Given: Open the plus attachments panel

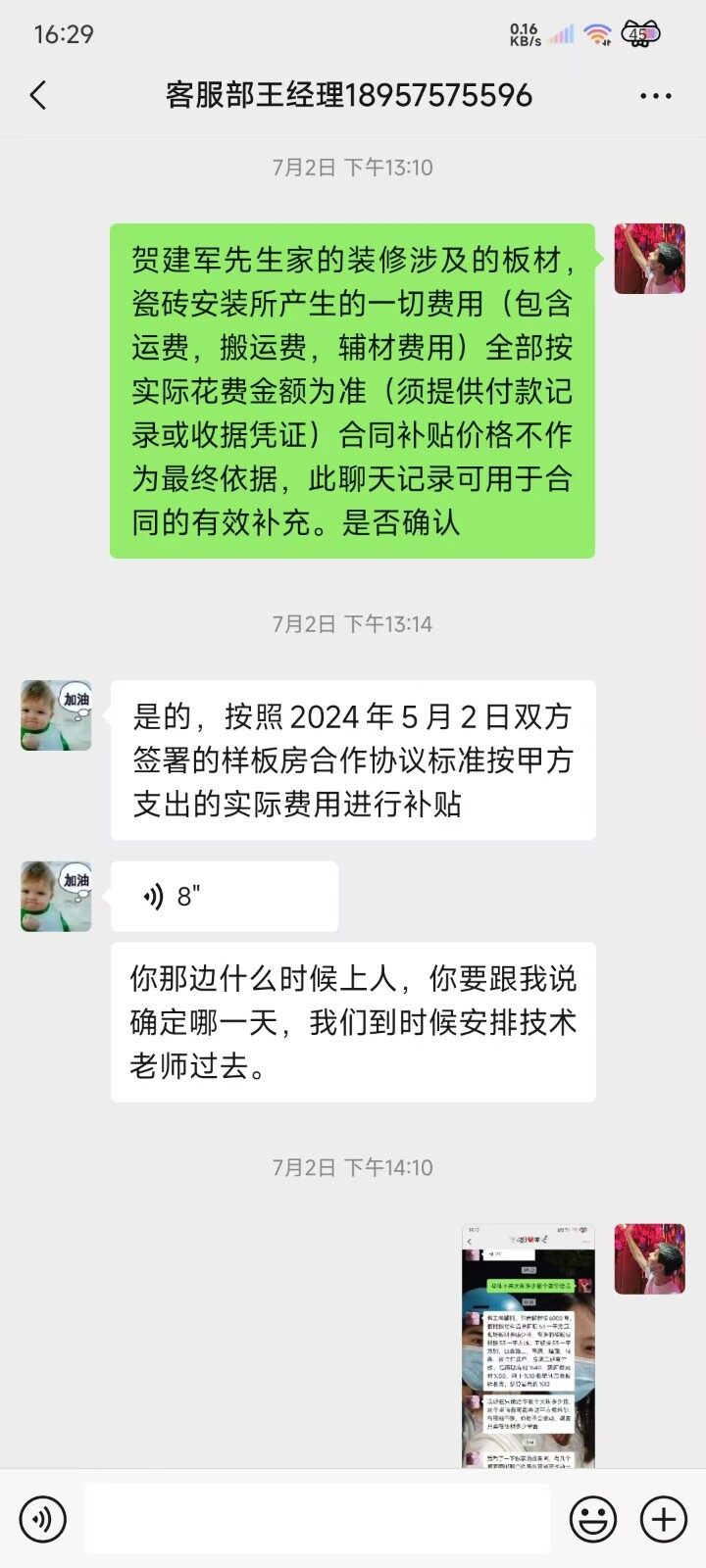Looking at the screenshot, I should (664, 1519).
